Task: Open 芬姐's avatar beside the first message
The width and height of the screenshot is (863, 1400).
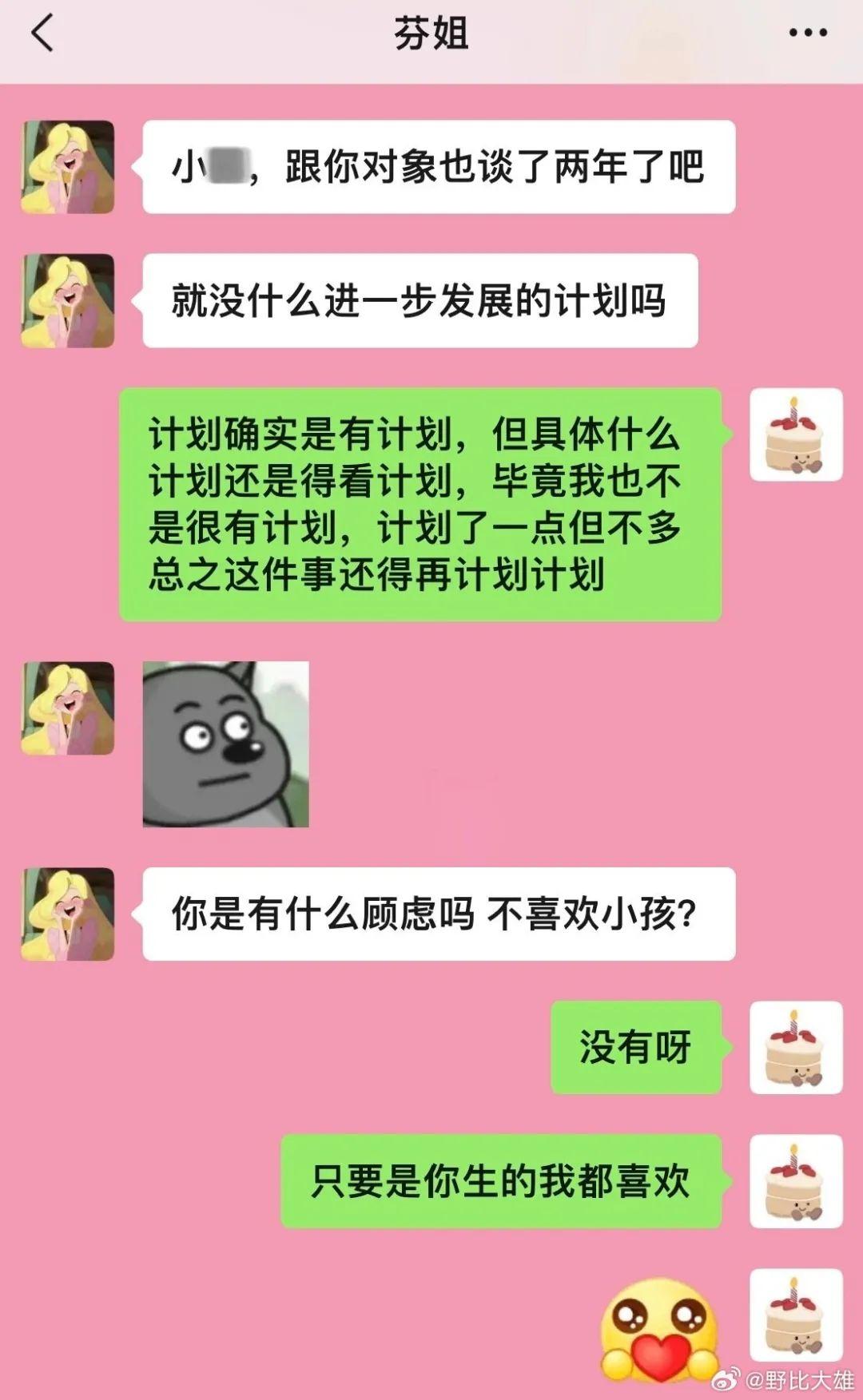Action: (68, 167)
